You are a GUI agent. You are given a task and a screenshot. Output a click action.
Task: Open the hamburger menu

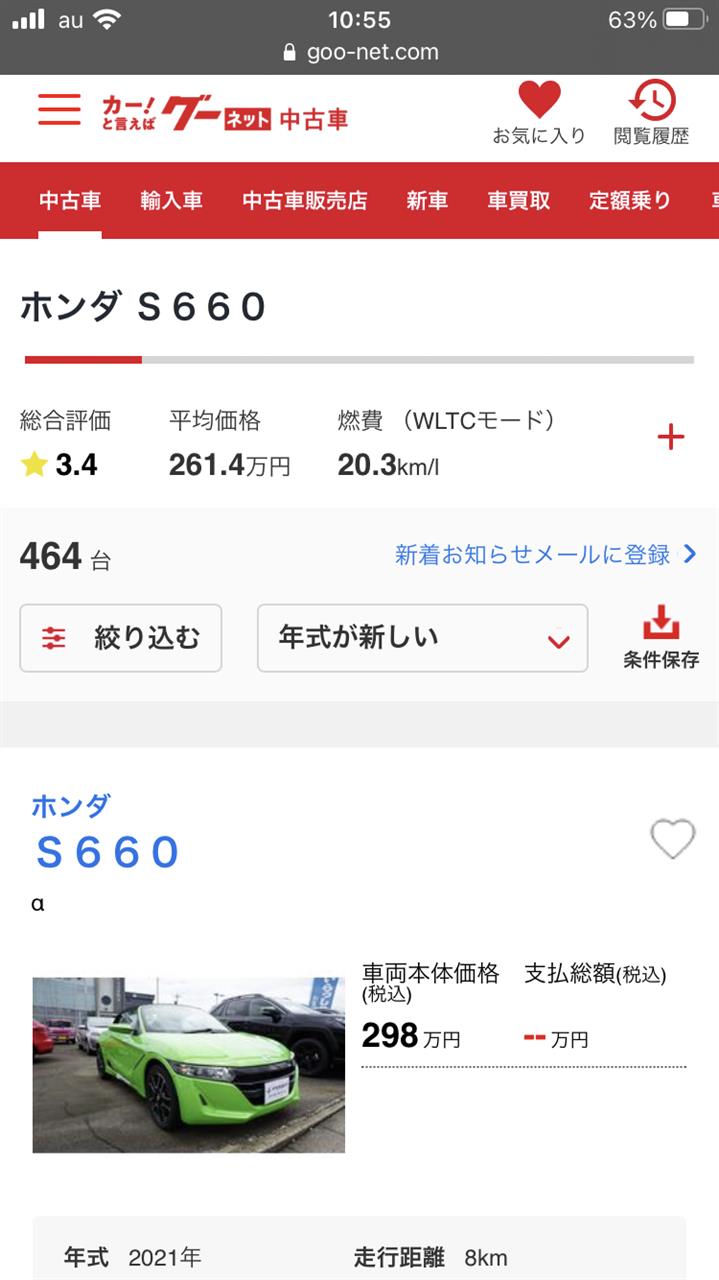point(59,109)
